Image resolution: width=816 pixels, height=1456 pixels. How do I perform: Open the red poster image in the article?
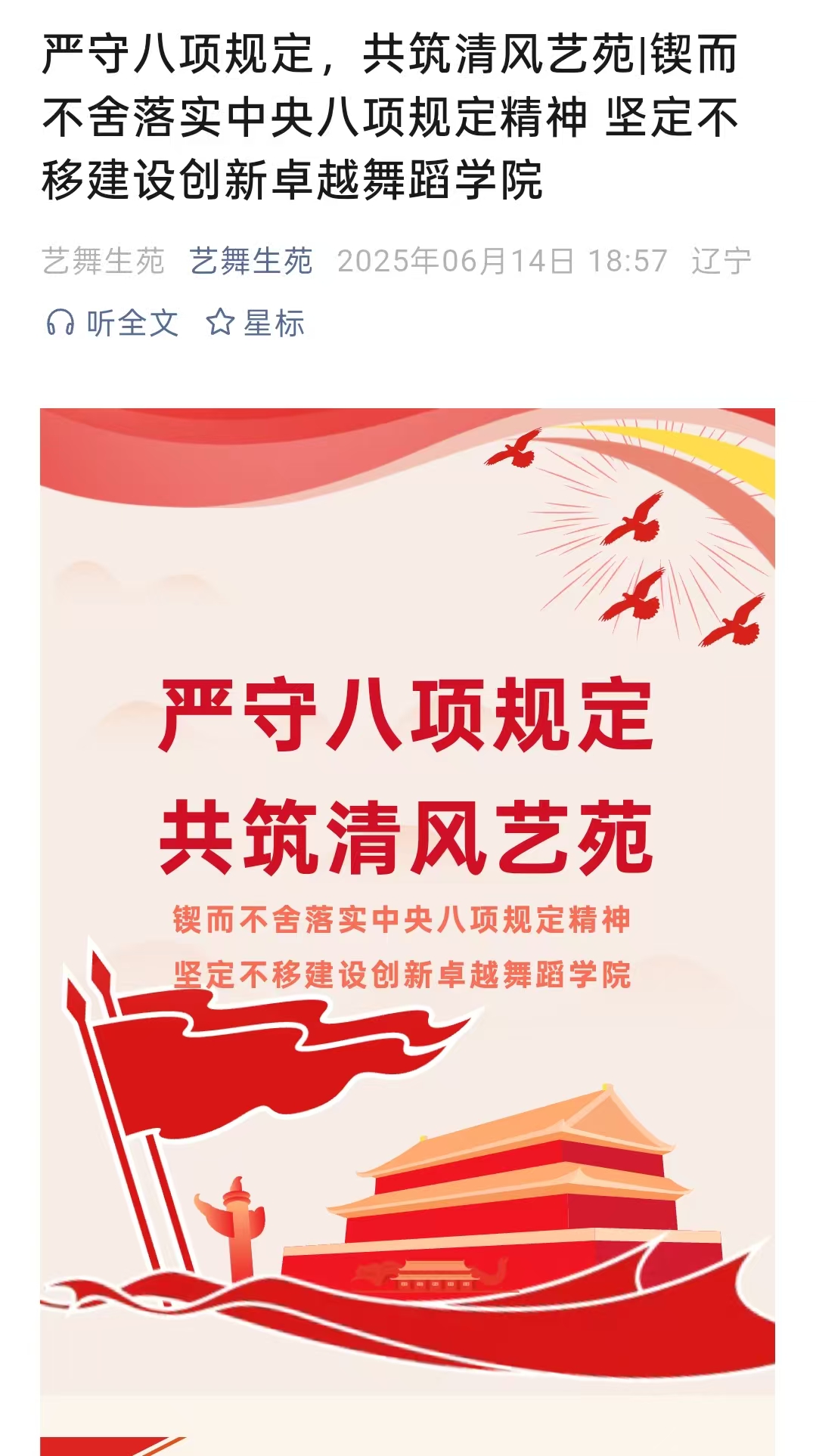point(408,900)
